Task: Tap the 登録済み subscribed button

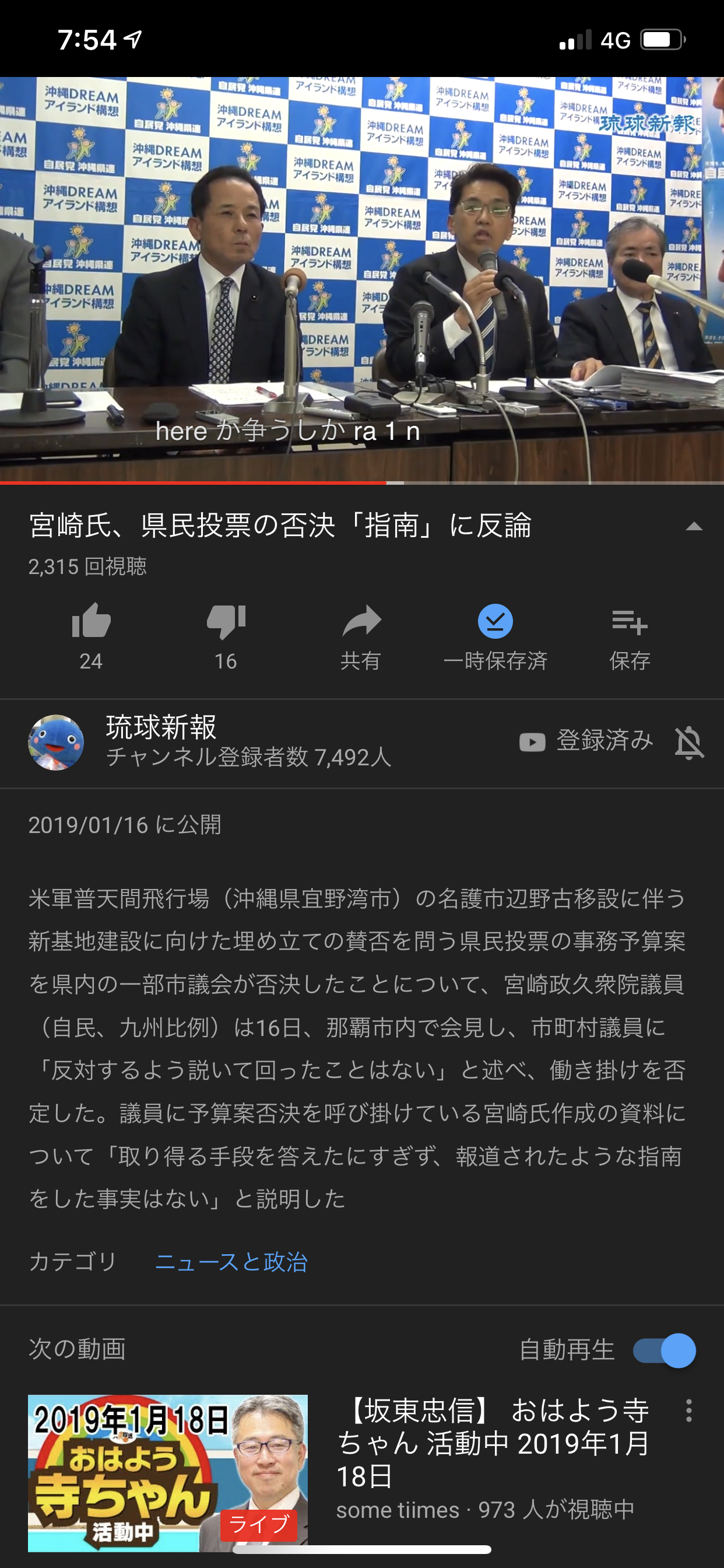Action: pos(586,741)
